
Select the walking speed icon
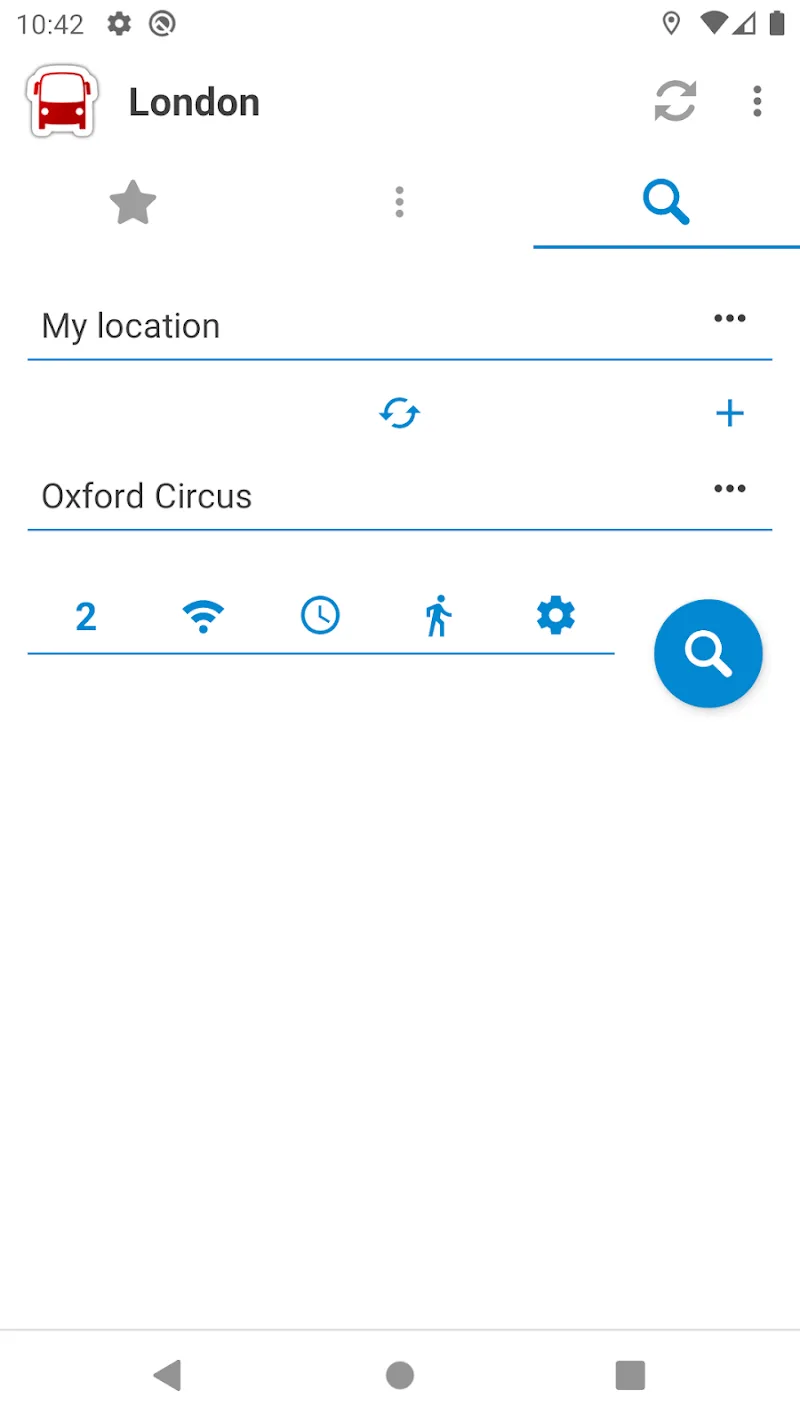(x=438, y=615)
